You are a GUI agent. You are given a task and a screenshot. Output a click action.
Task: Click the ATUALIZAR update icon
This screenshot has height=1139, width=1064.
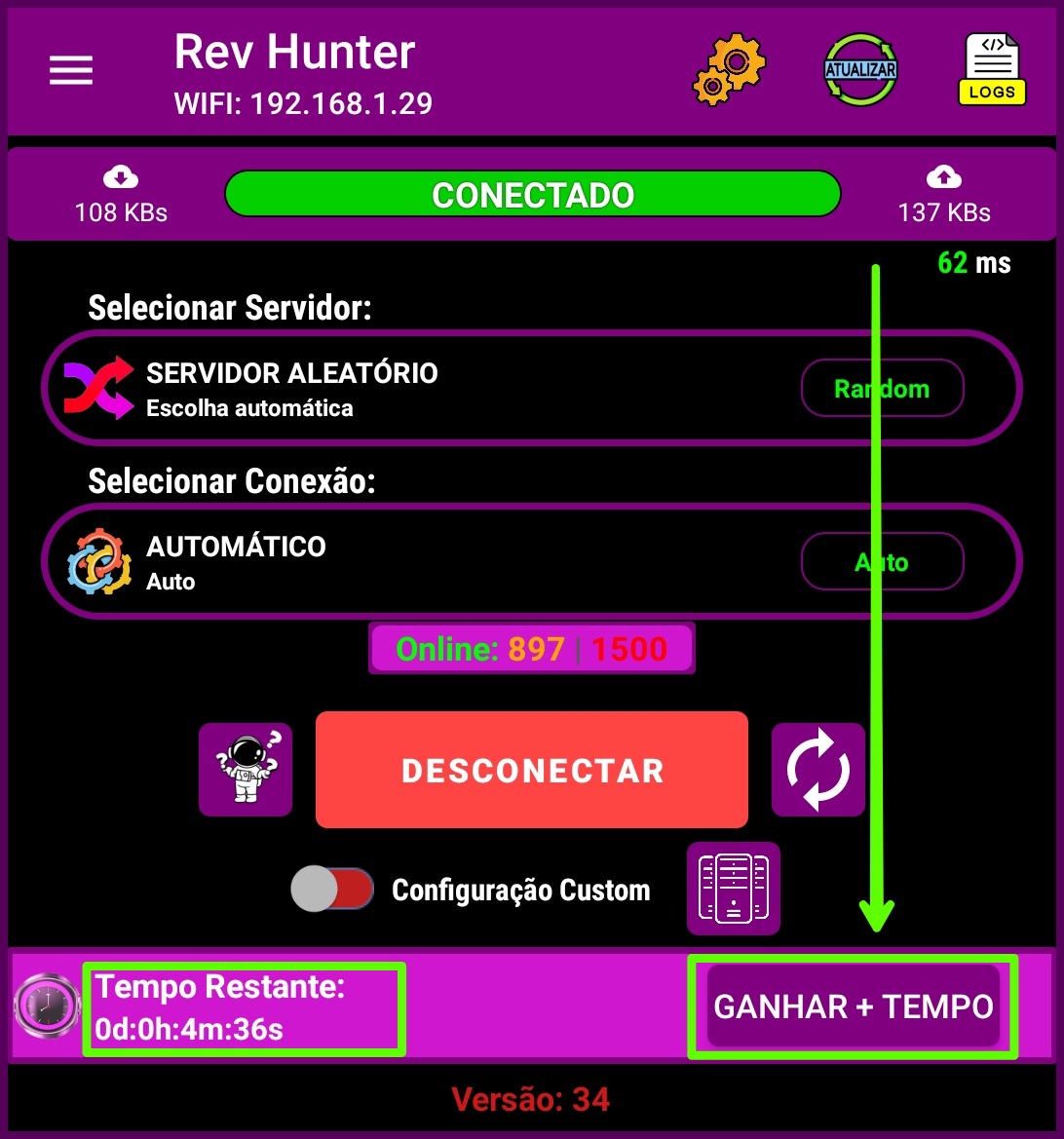[860, 69]
